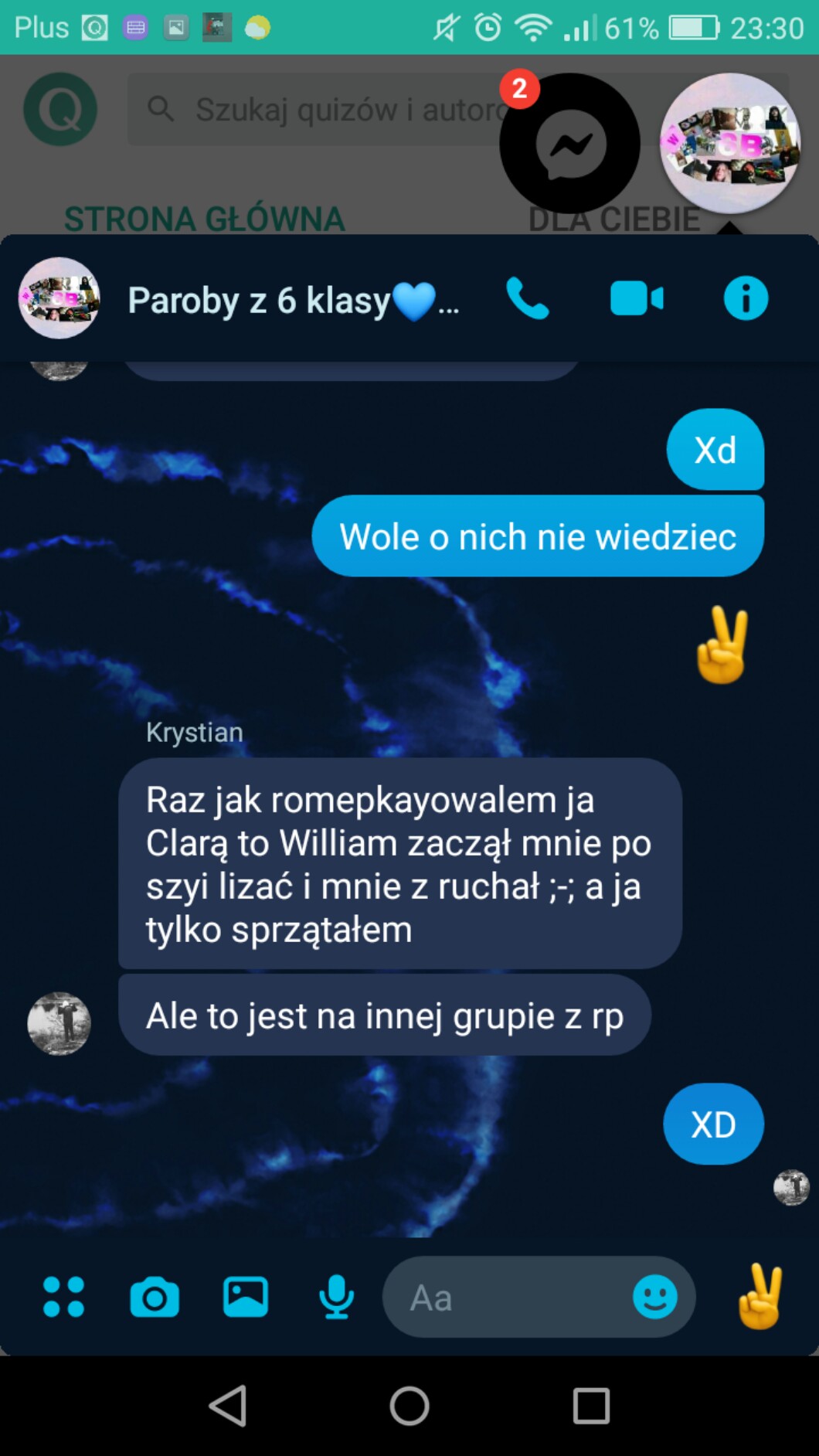
Task: Tap the group photo in the chat header
Action: tap(59, 298)
